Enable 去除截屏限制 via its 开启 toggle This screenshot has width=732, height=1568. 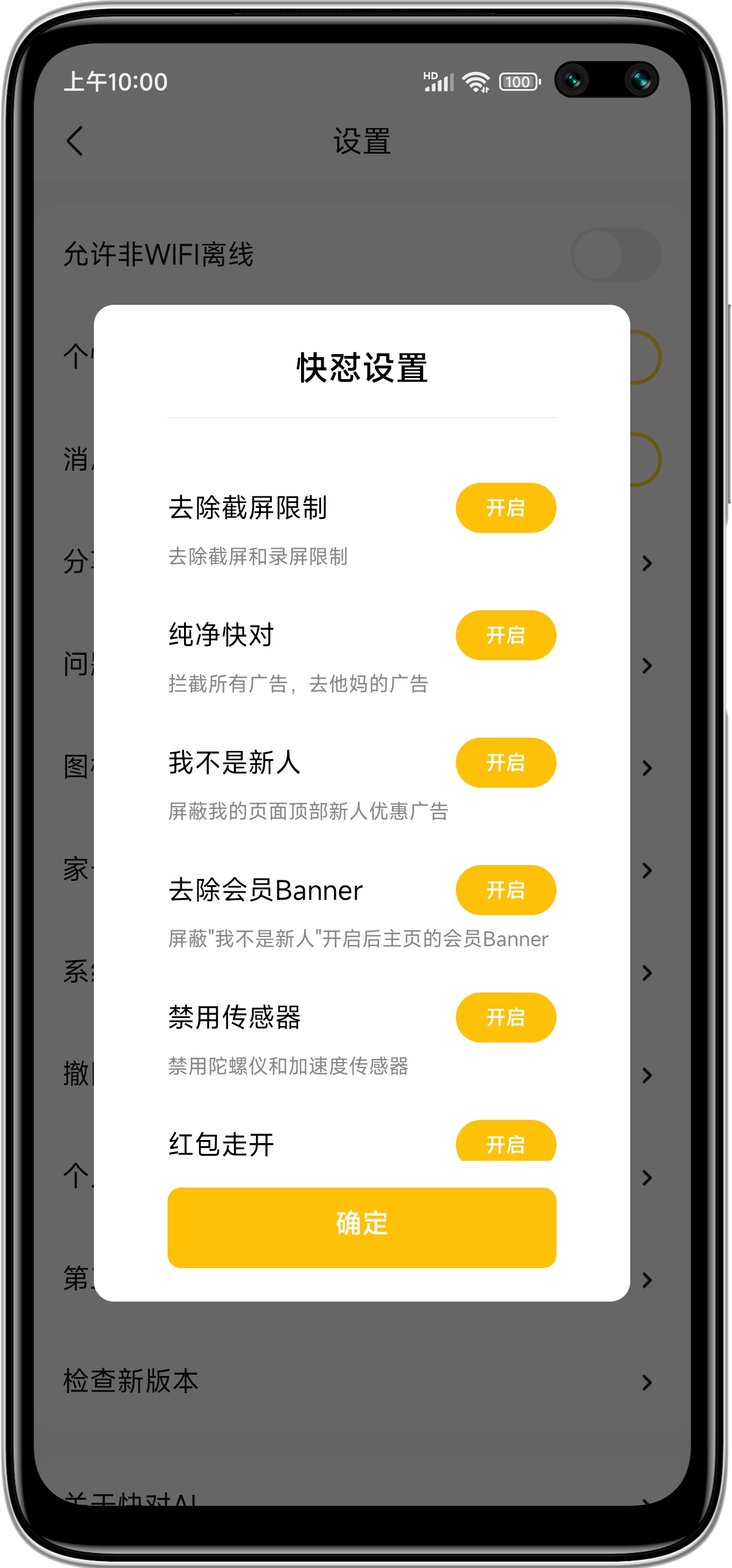pos(506,507)
